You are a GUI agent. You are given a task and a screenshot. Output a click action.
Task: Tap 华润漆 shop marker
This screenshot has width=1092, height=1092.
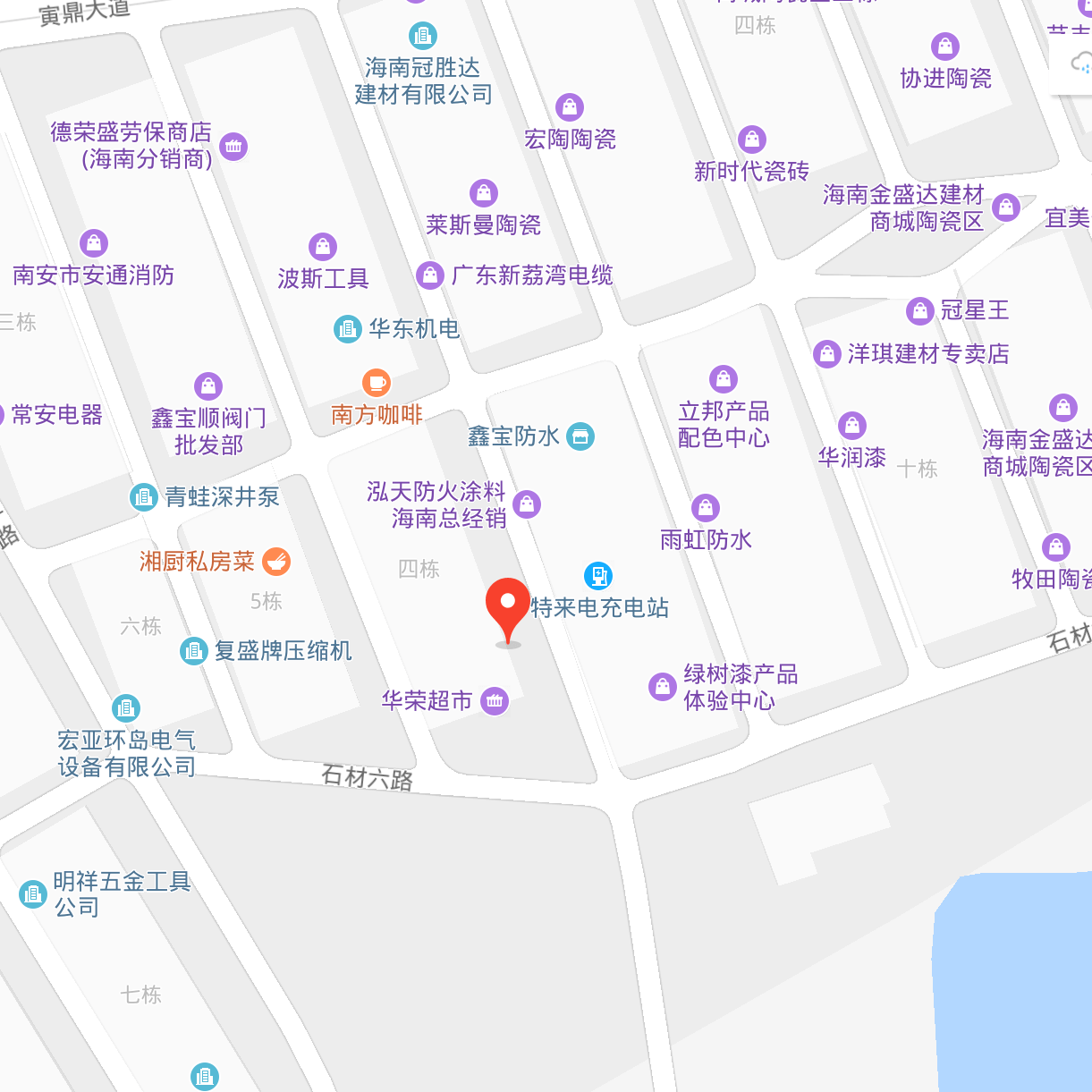click(x=851, y=426)
